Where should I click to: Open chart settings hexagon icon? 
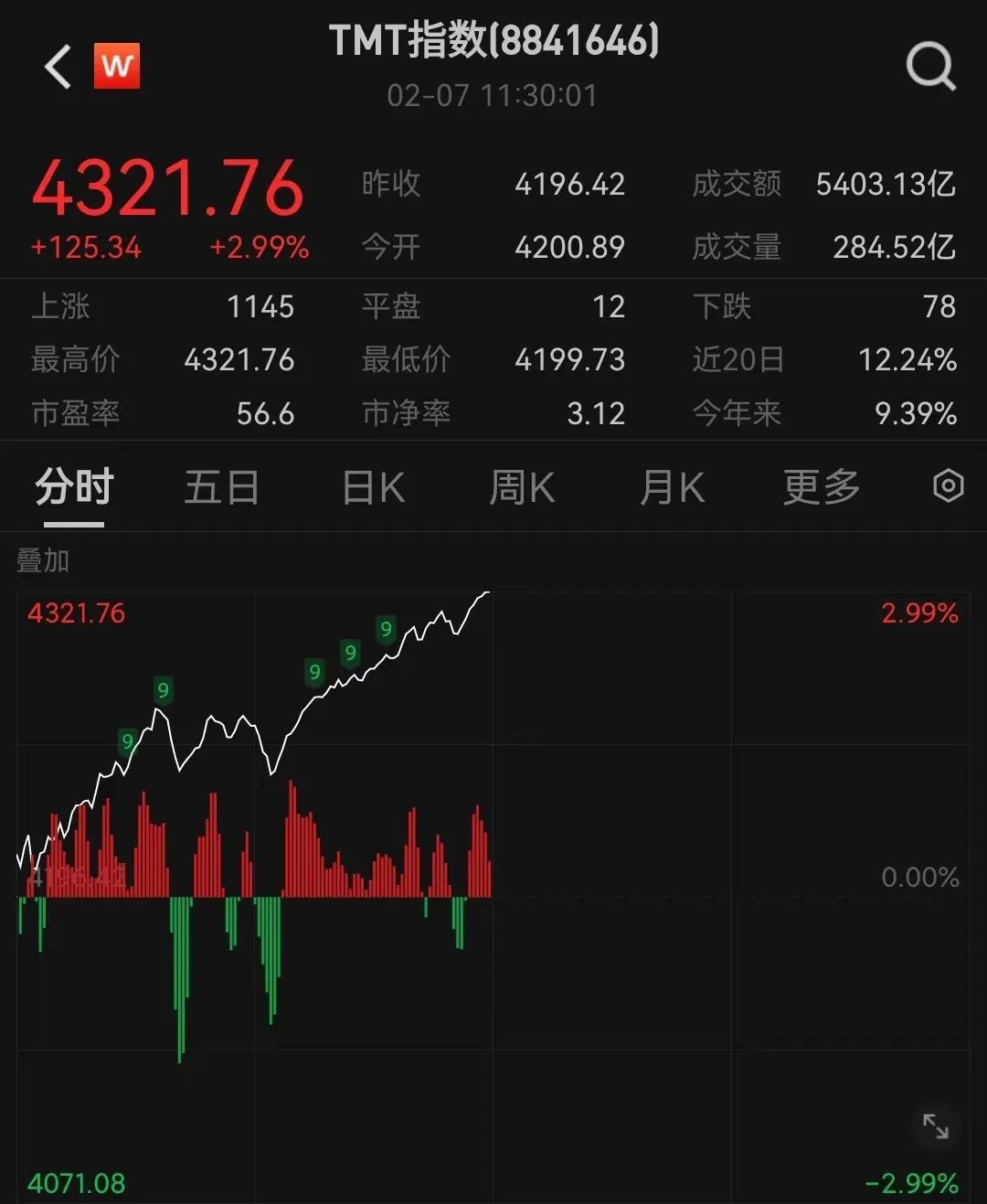point(949,486)
